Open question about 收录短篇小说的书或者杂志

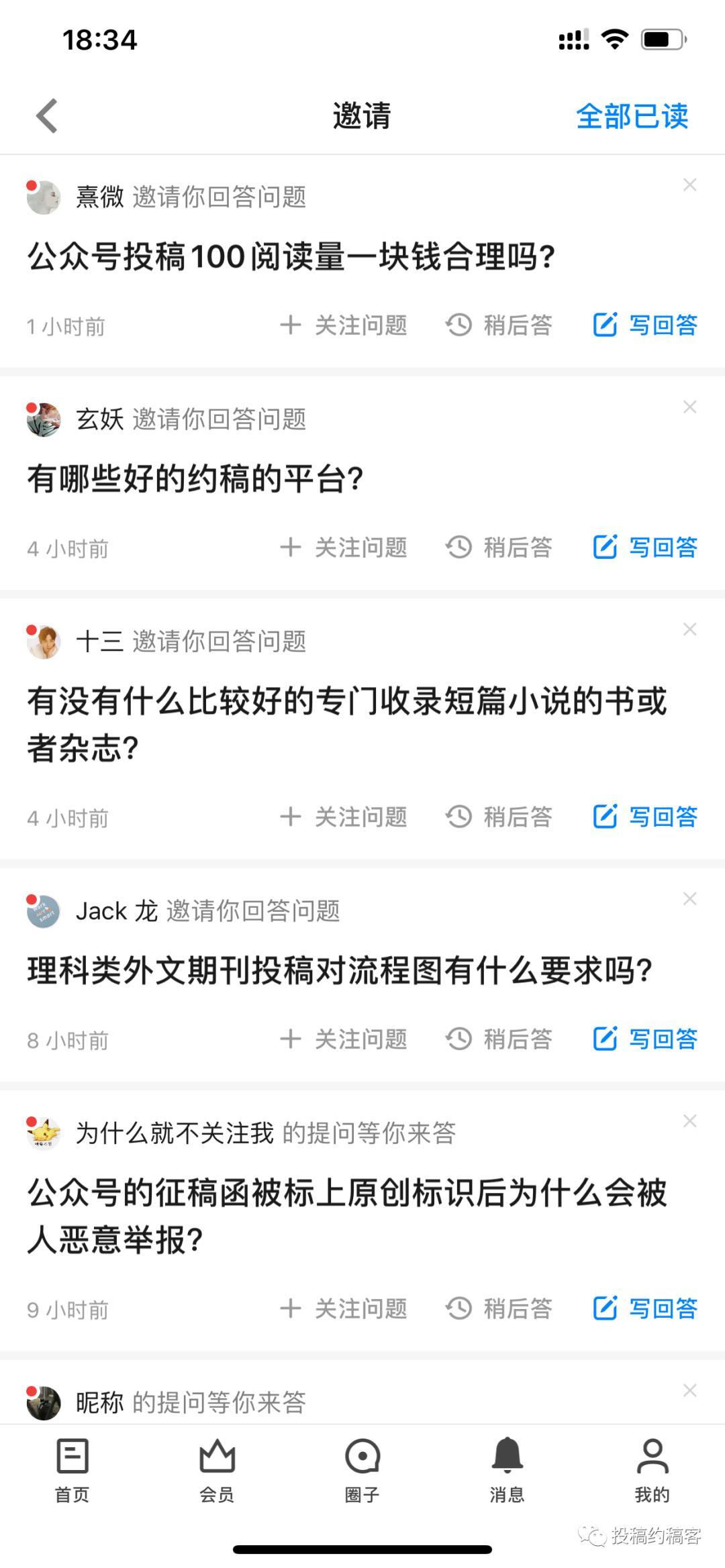[346, 723]
